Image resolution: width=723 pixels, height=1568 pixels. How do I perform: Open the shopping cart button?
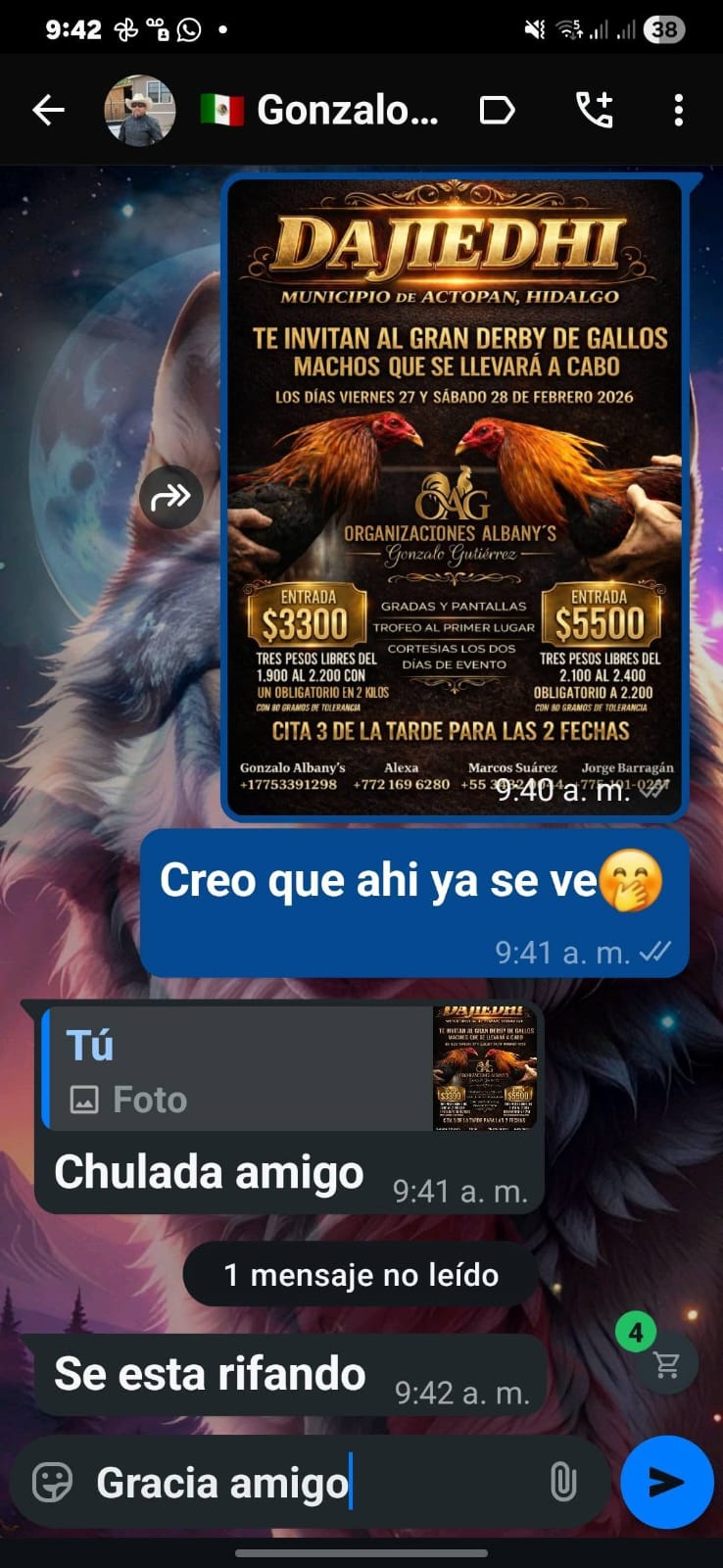click(667, 1364)
